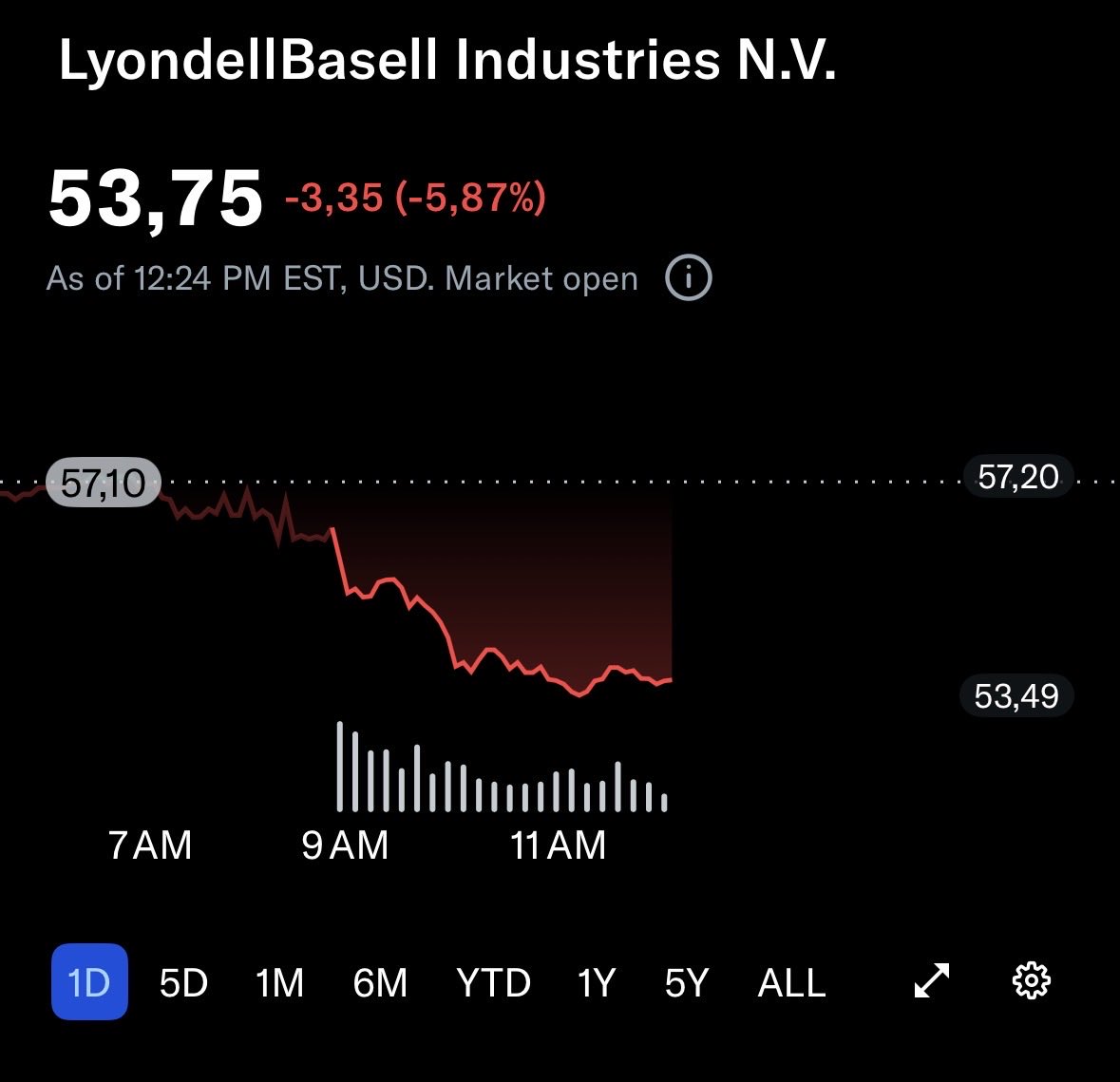Select the 1D chart range
Viewport: 1120px width, 1082px height.
pyautogui.click(x=89, y=982)
